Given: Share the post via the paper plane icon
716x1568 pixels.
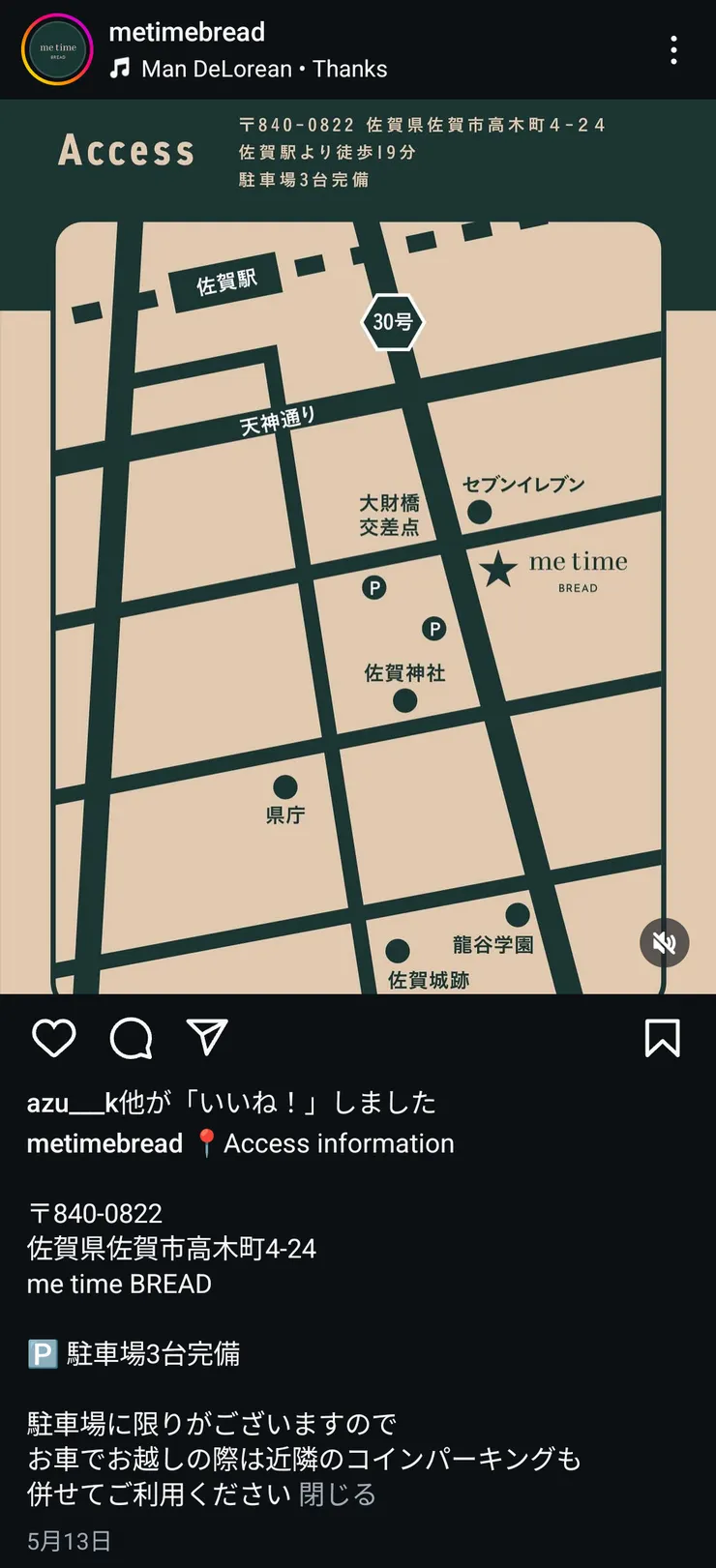Looking at the screenshot, I should tap(207, 1036).
